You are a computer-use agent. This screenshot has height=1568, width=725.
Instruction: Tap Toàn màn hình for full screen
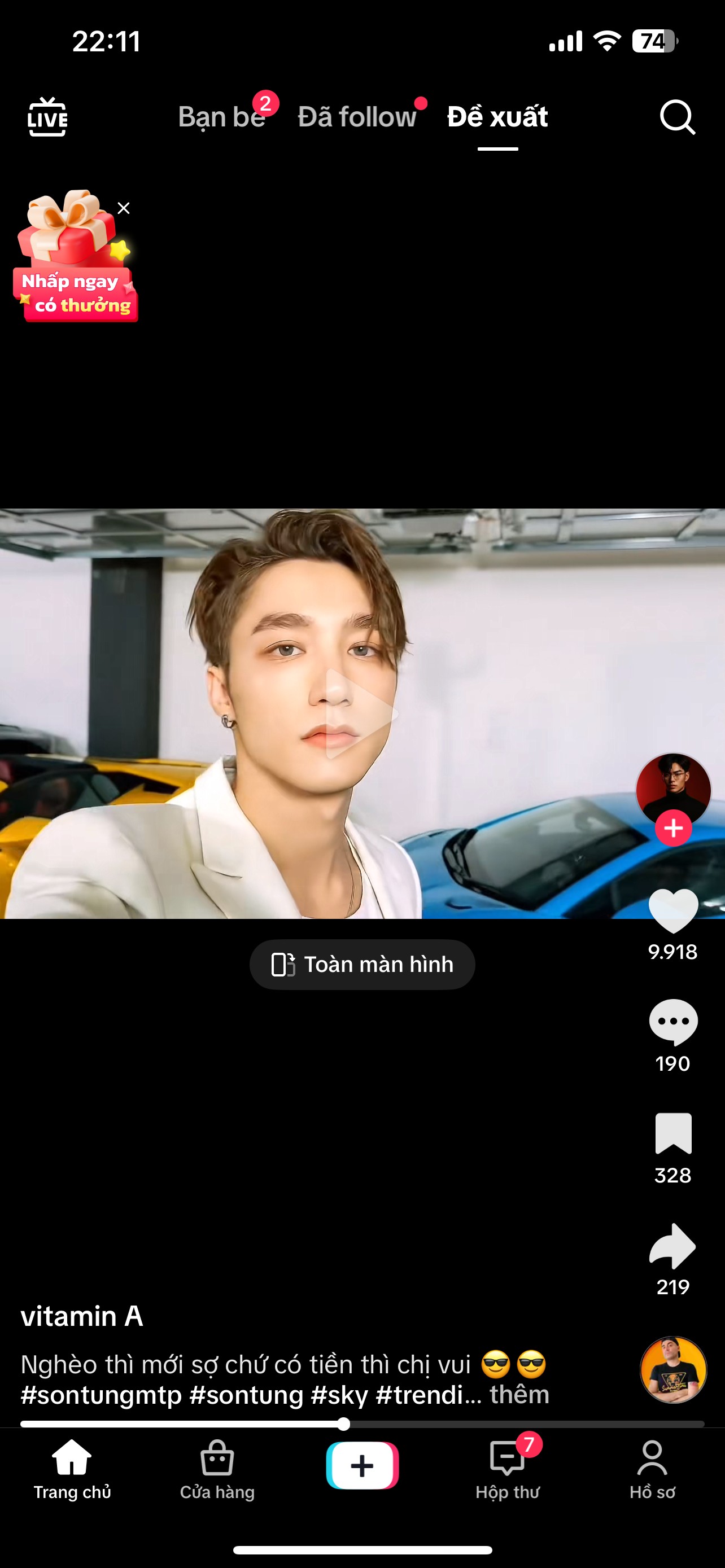(x=362, y=964)
